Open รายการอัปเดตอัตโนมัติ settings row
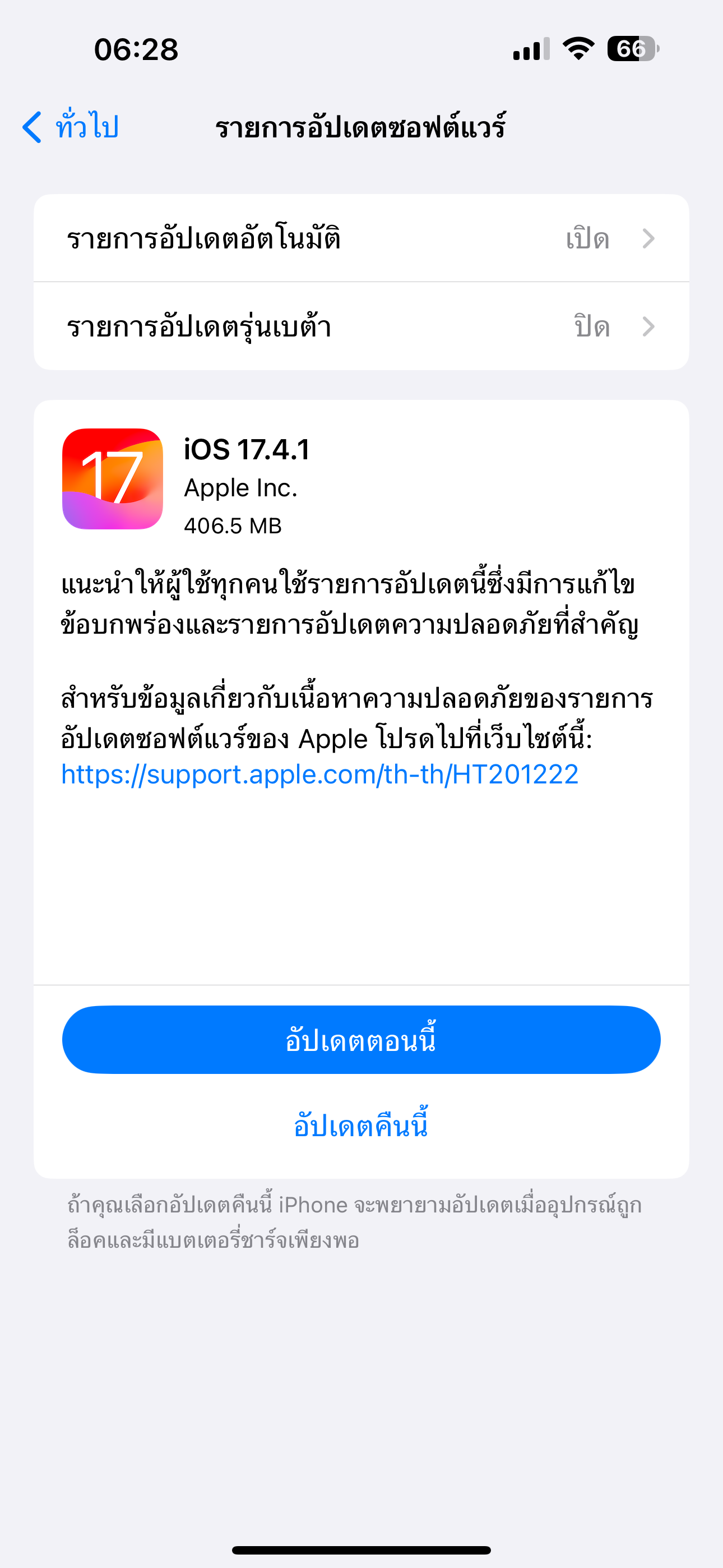Image resolution: width=723 pixels, height=1568 pixels. (x=361, y=238)
